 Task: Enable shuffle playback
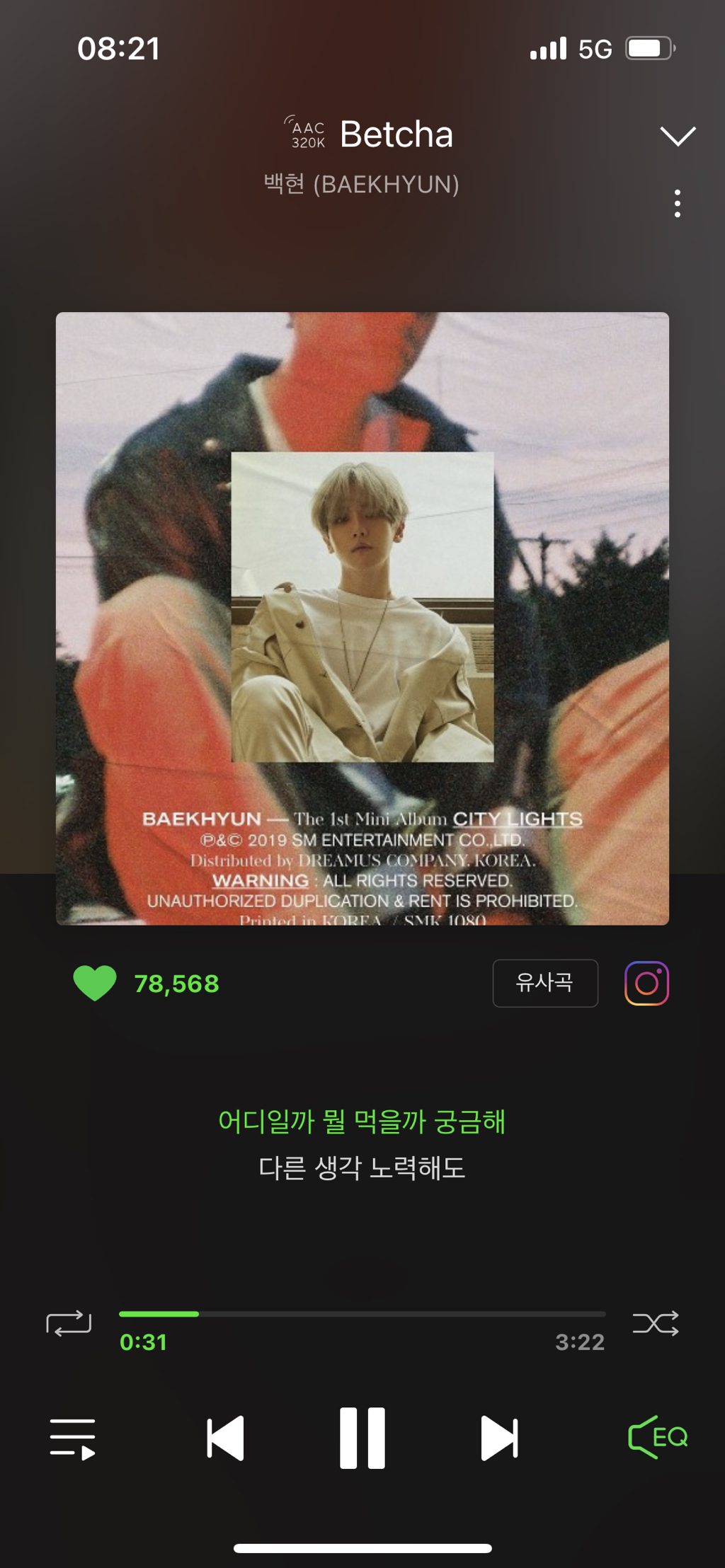[x=655, y=1322]
